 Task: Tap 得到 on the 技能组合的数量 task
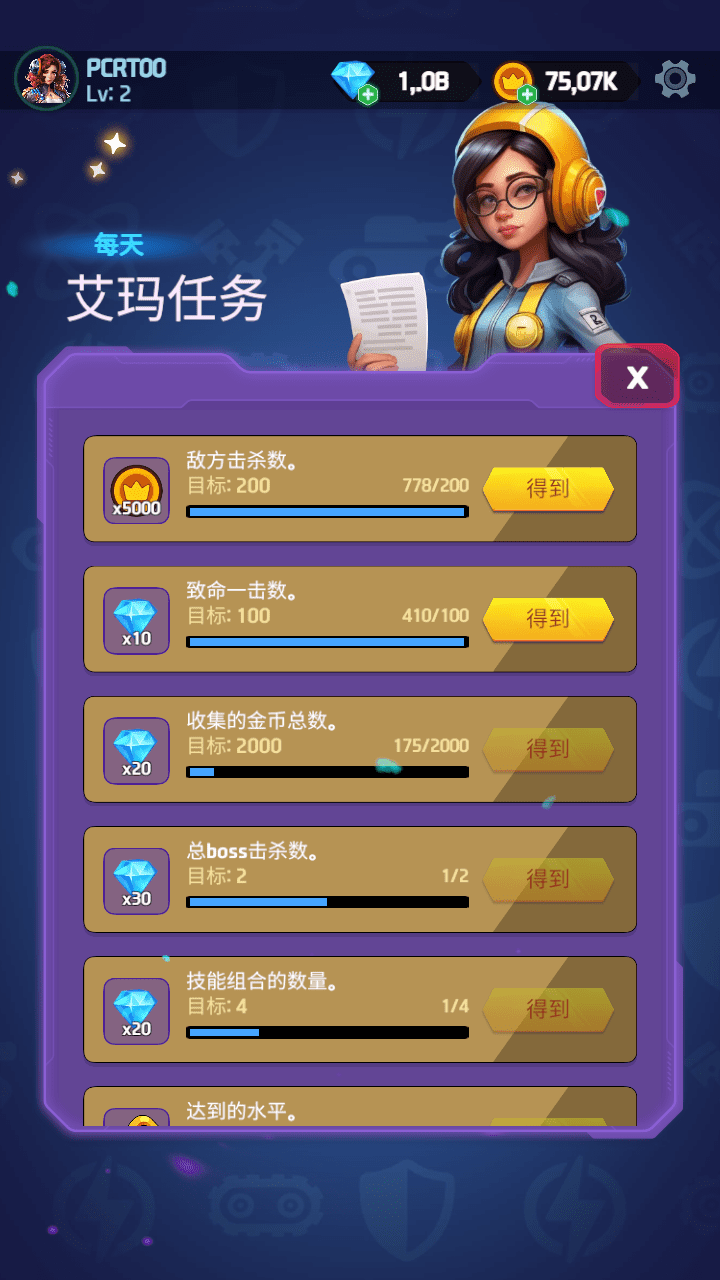548,1009
